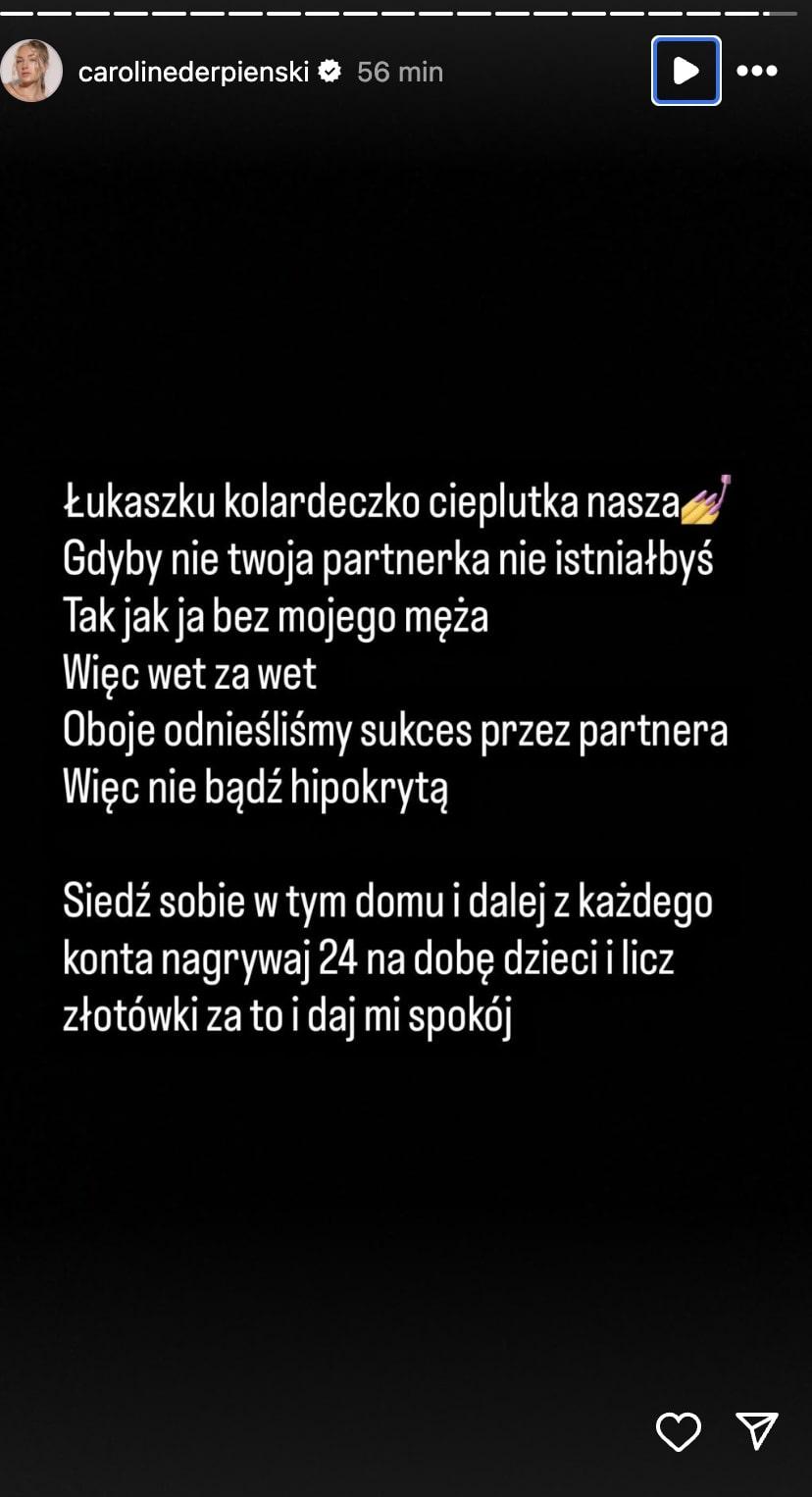Open carolinederpienski's profile picture
The image size is (812, 1497).
point(31,72)
